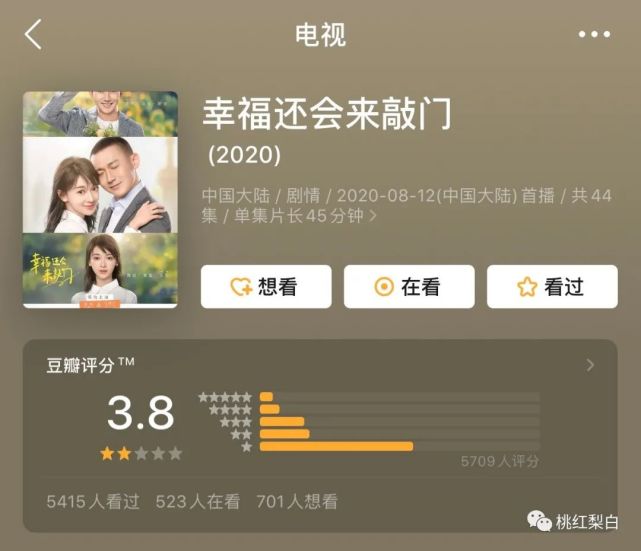Image resolution: width=641 pixels, height=551 pixels.
Task: Mark the show as 看过
Action: 551,287
